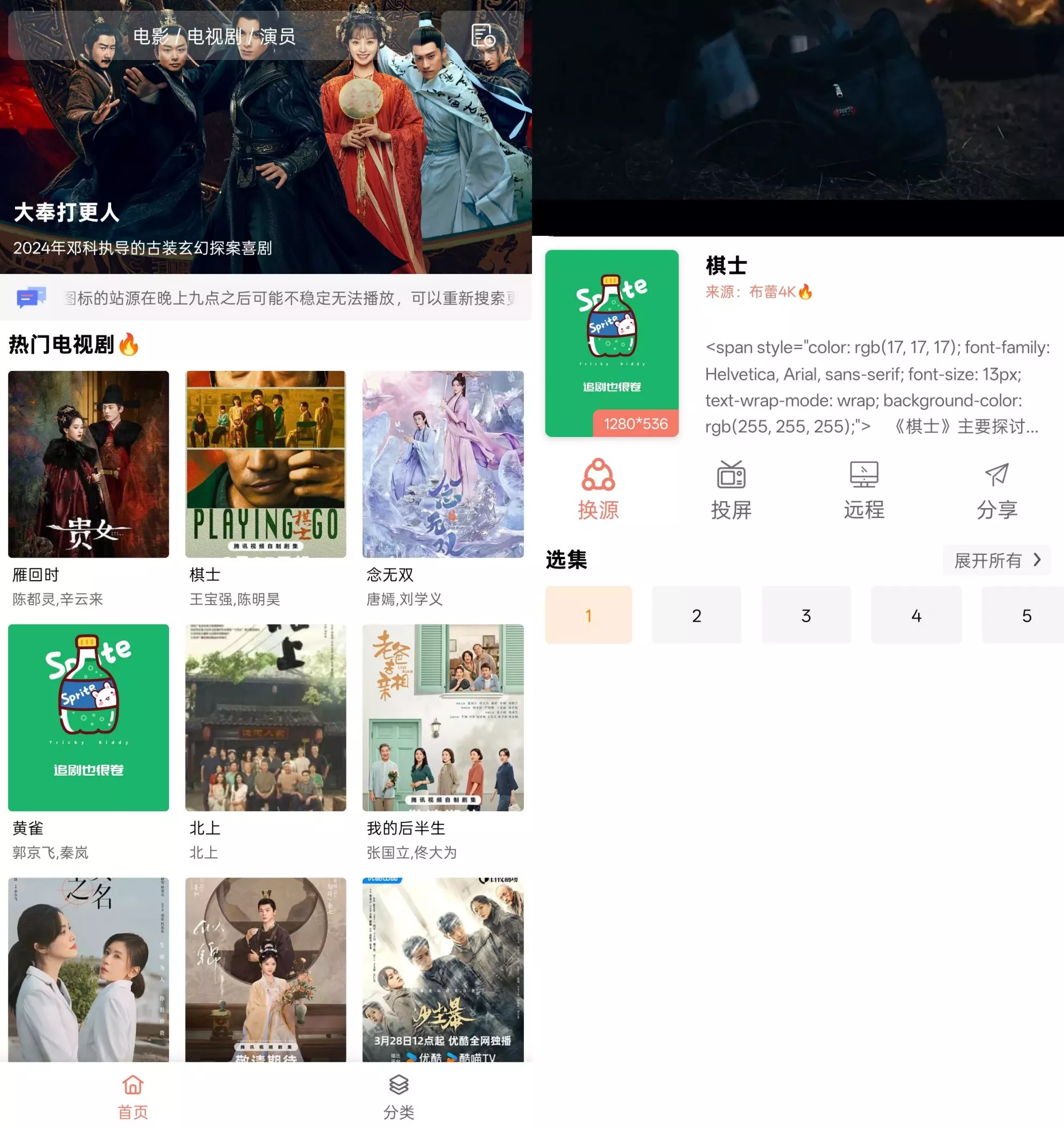Share this show via 分享
The height and width of the screenshot is (1129, 1064).
pos(996,489)
